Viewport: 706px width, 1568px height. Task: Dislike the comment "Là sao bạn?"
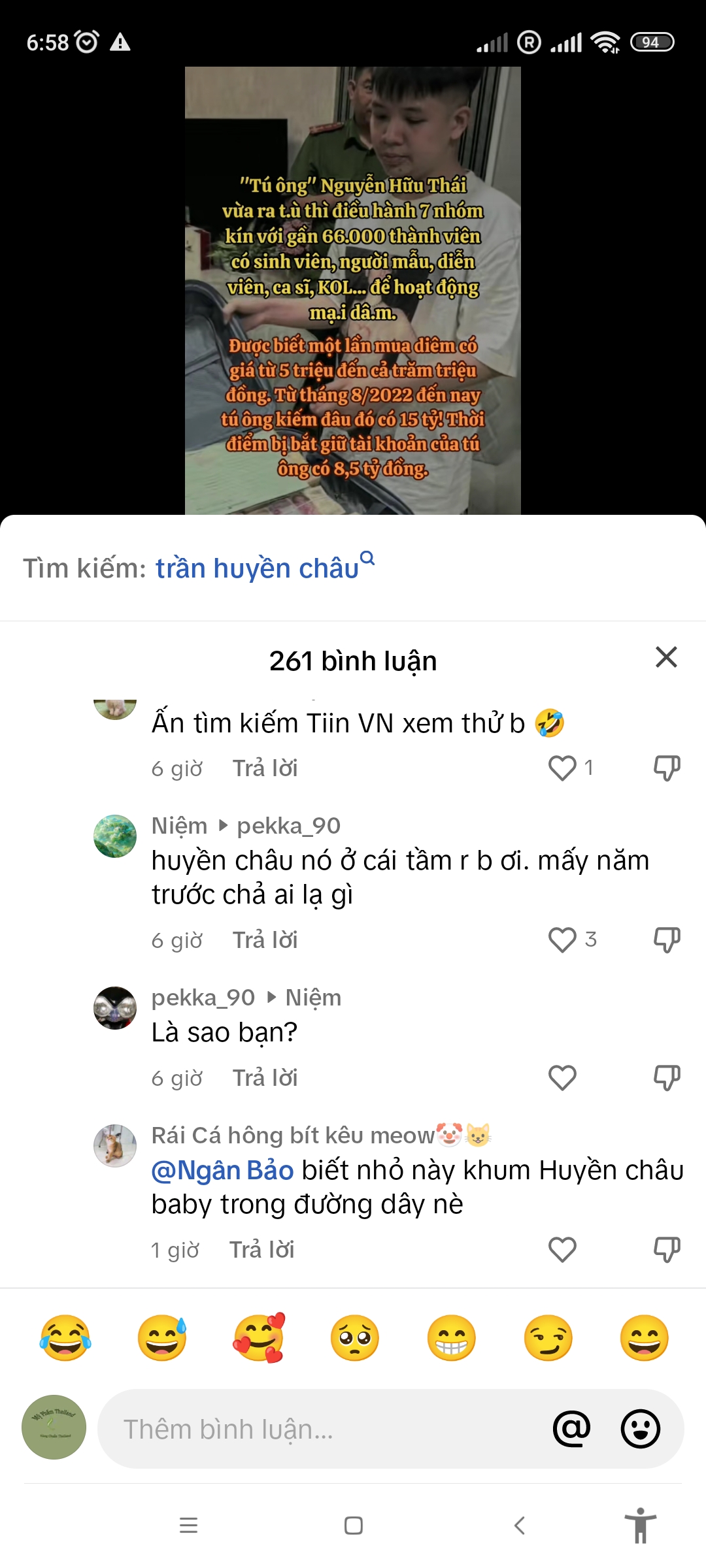tap(667, 1078)
